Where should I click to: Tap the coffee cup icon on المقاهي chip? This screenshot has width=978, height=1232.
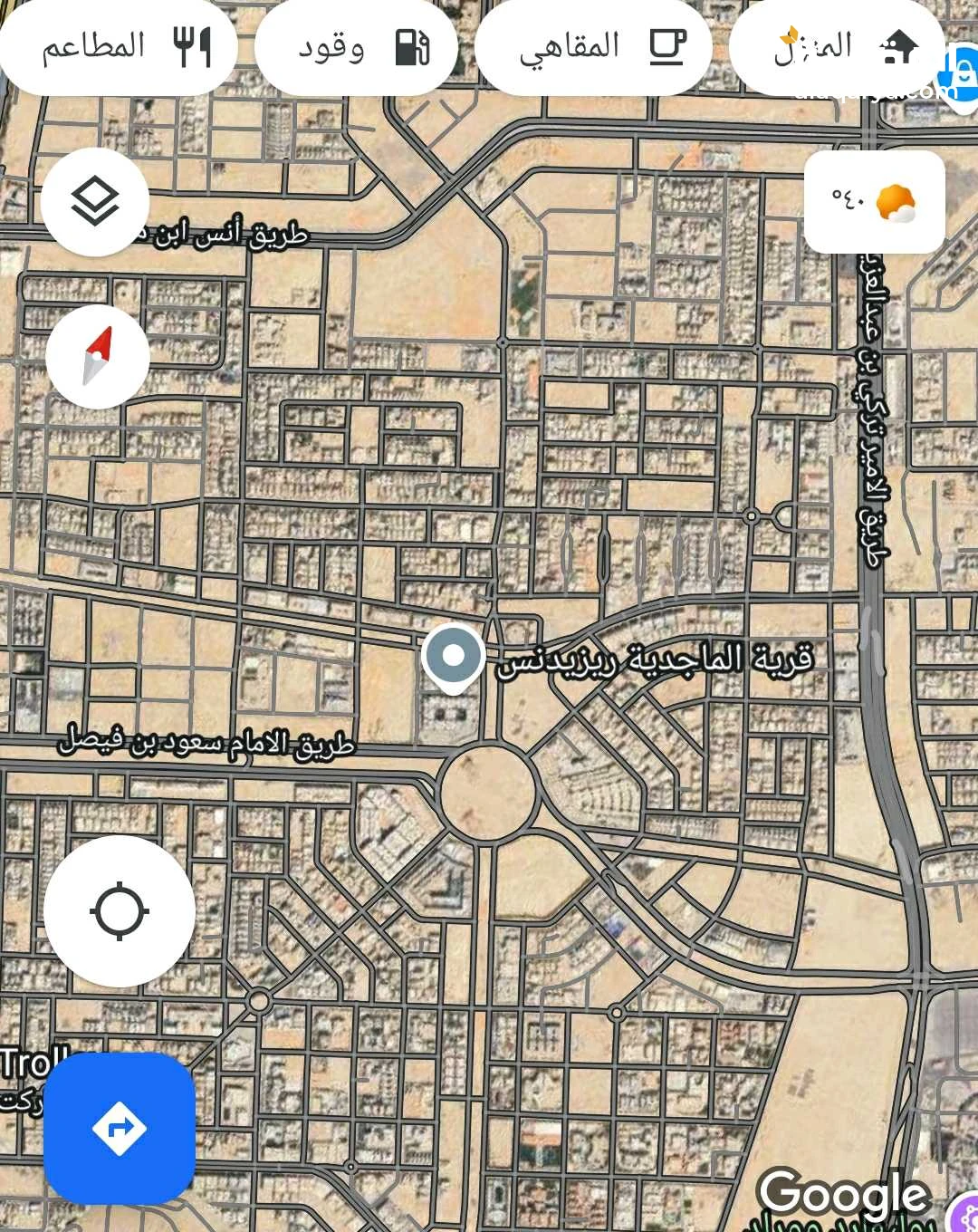pos(666,47)
